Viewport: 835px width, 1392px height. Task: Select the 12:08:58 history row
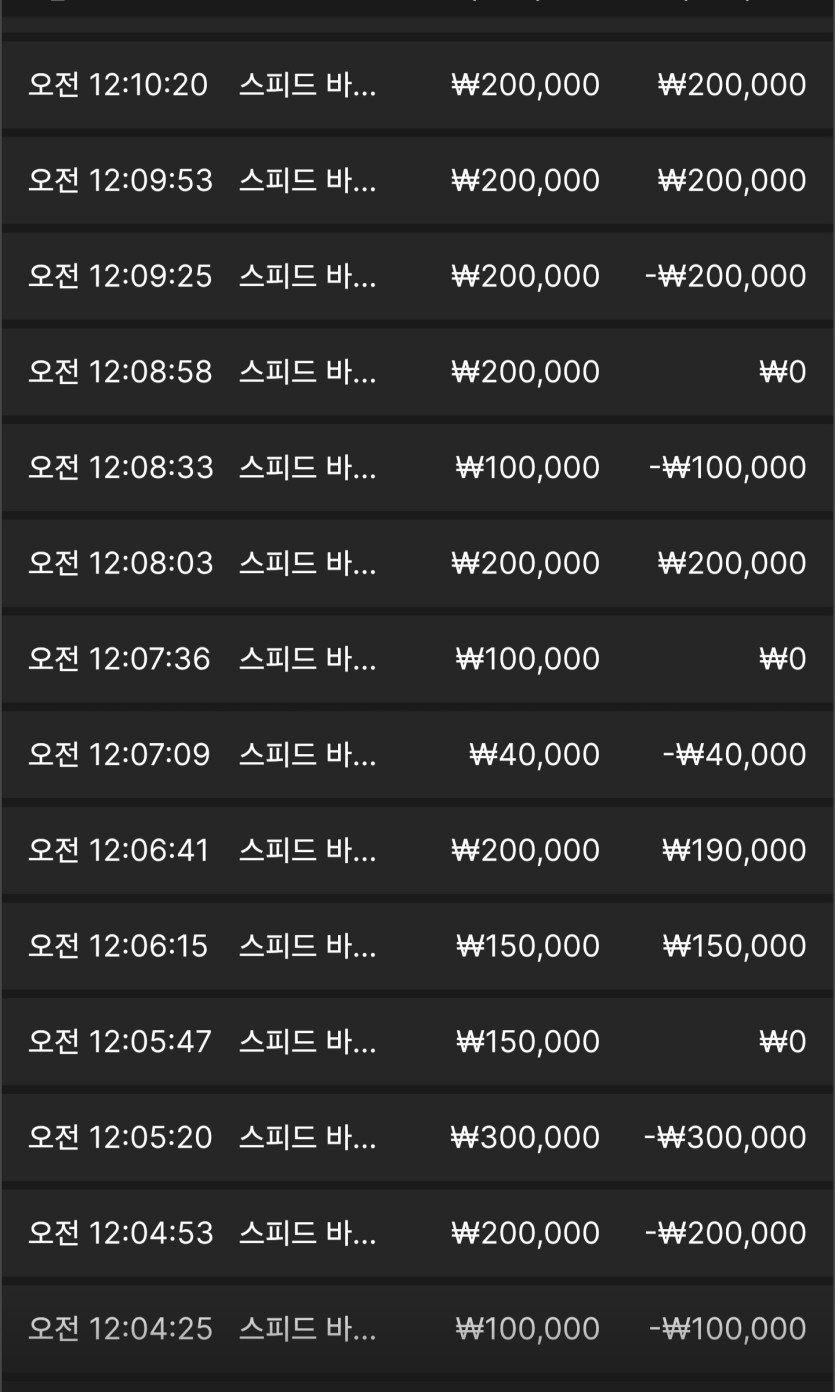417,372
